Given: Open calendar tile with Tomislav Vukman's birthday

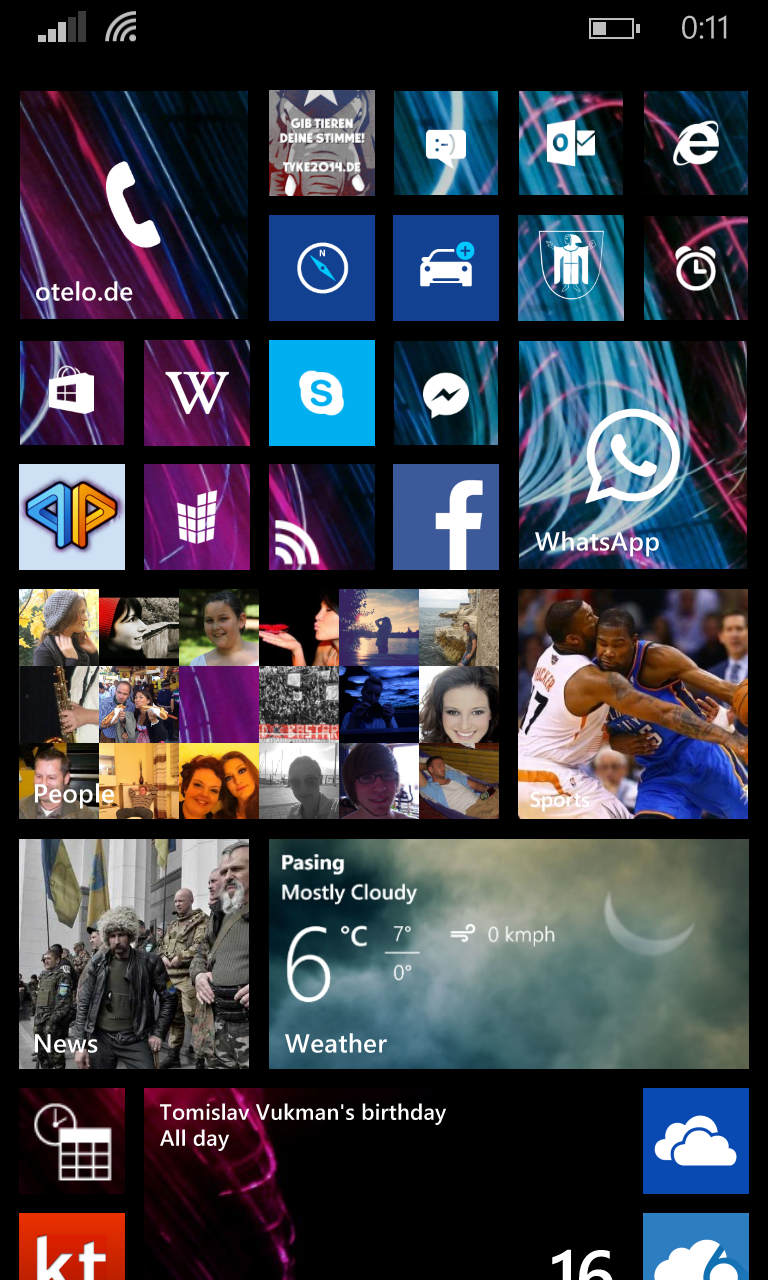Looking at the screenshot, I should pyautogui.click(x=384, y=1184).
